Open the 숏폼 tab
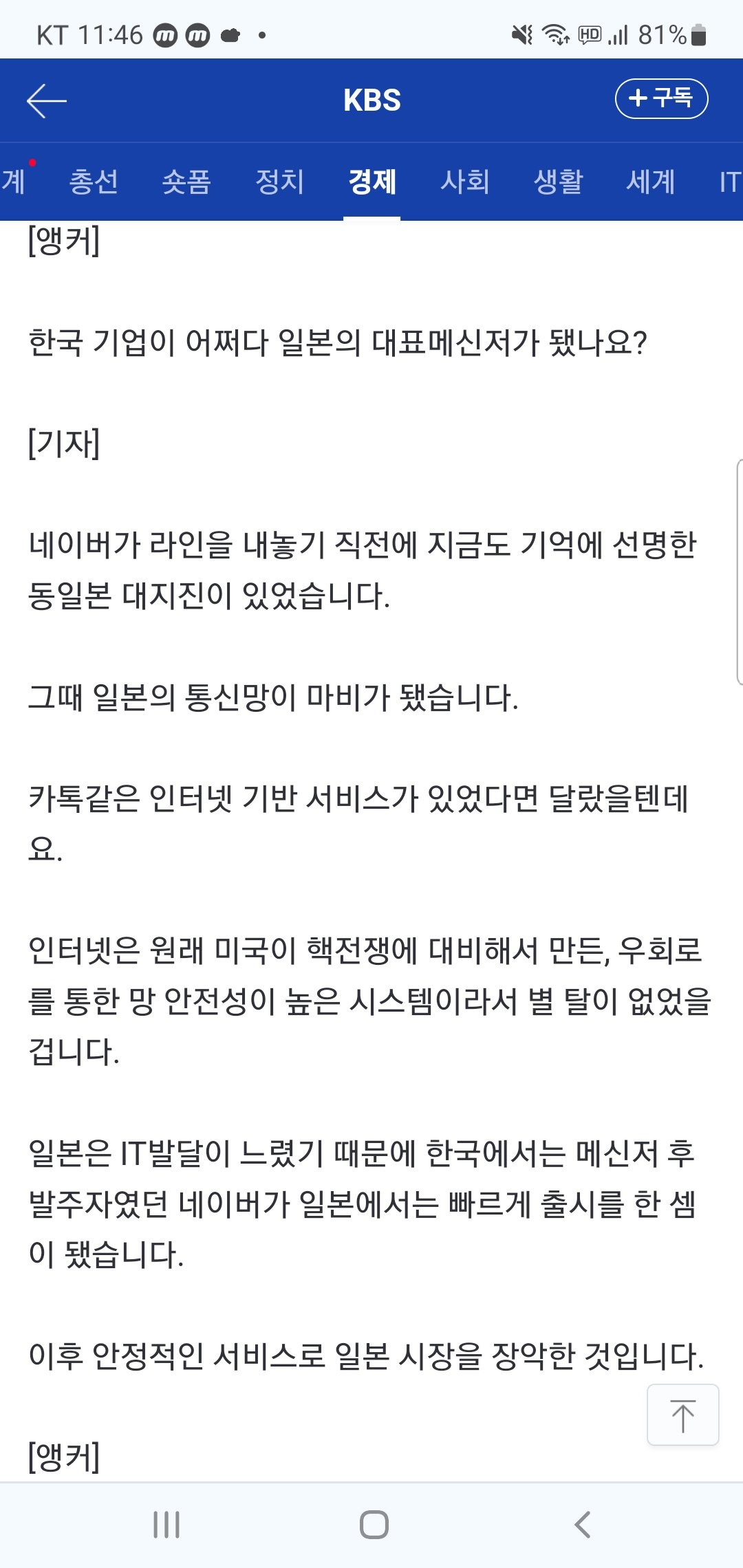The image size is (743, 1568). [186, 182]
